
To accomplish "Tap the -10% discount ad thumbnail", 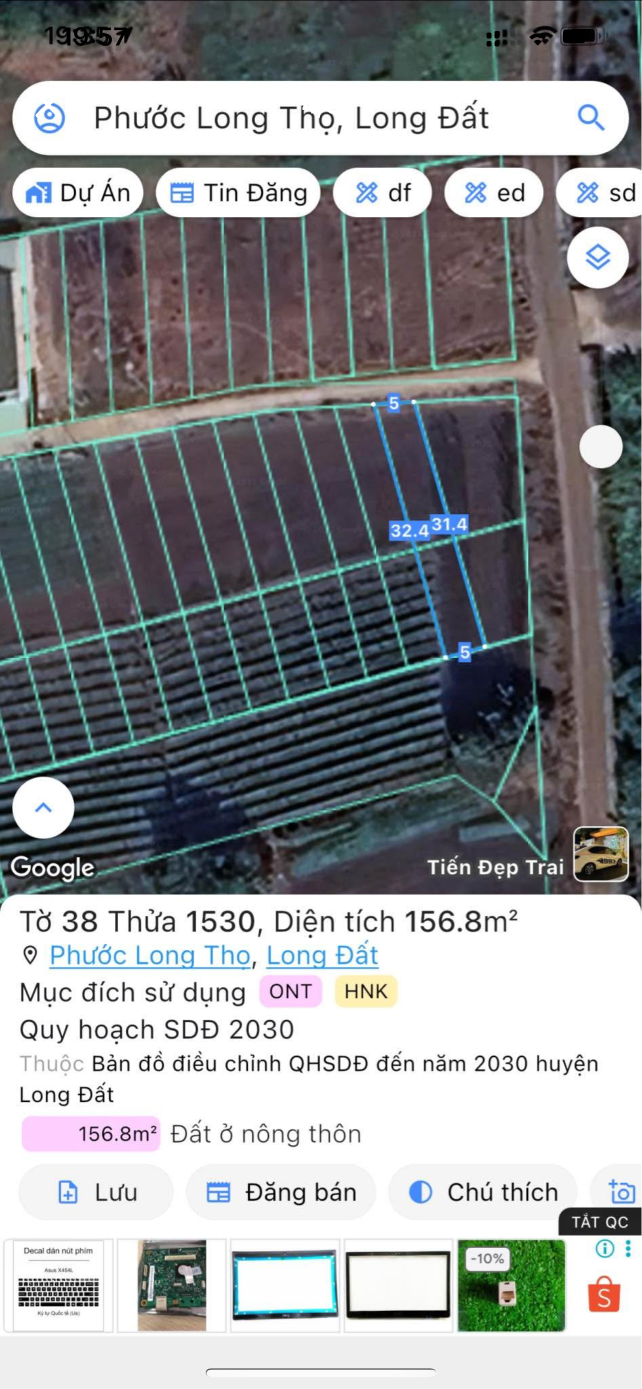I will pos(511,1285).
